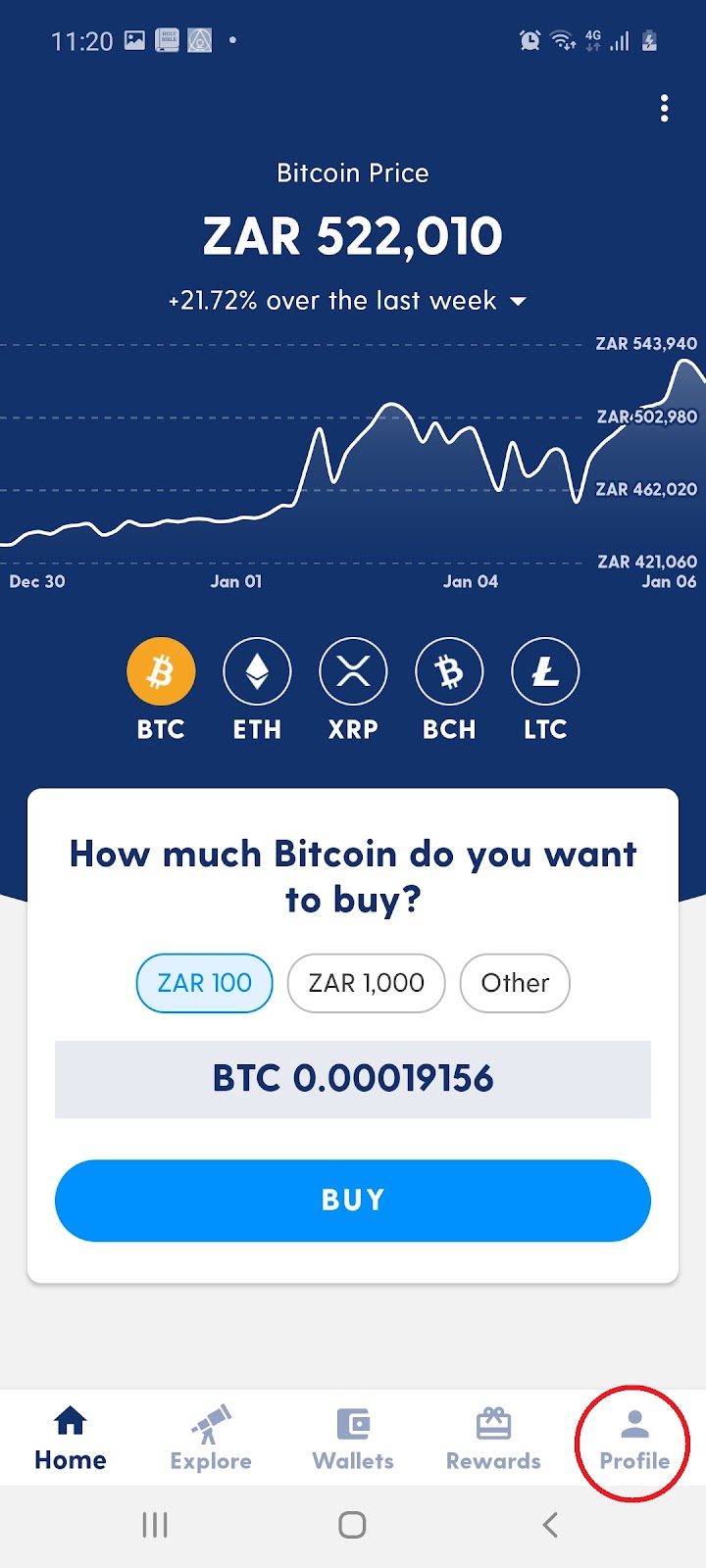The image size is (706, 1568).
Task: Switch the chart to ETH
Action: (257, 672)
